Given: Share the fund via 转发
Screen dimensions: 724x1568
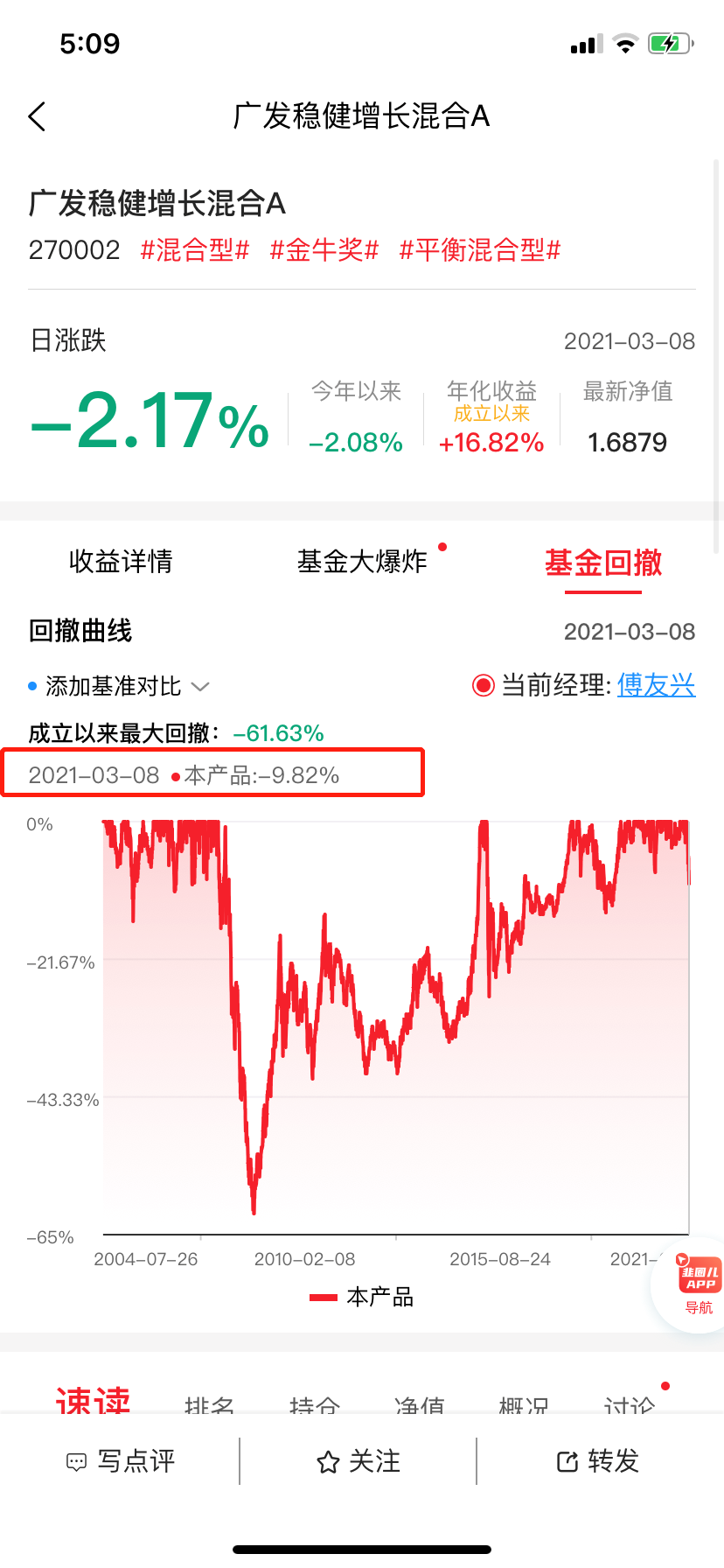Looking at the screenshot, I should click(x=599, y=1461).
